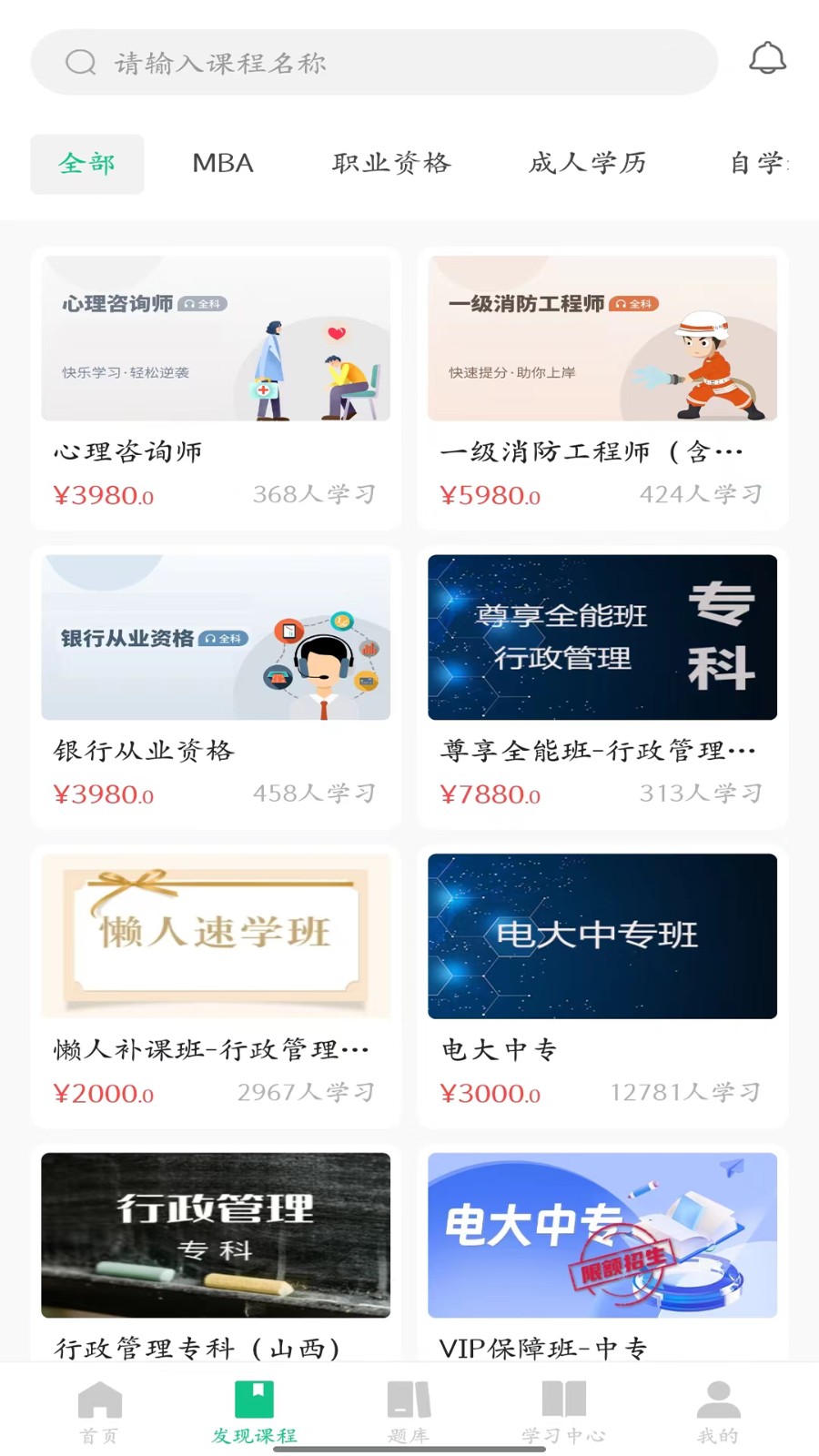Open the 题库 question bank icon
The height and width of the screenshot is (1456, 819).
point(409,1399)
